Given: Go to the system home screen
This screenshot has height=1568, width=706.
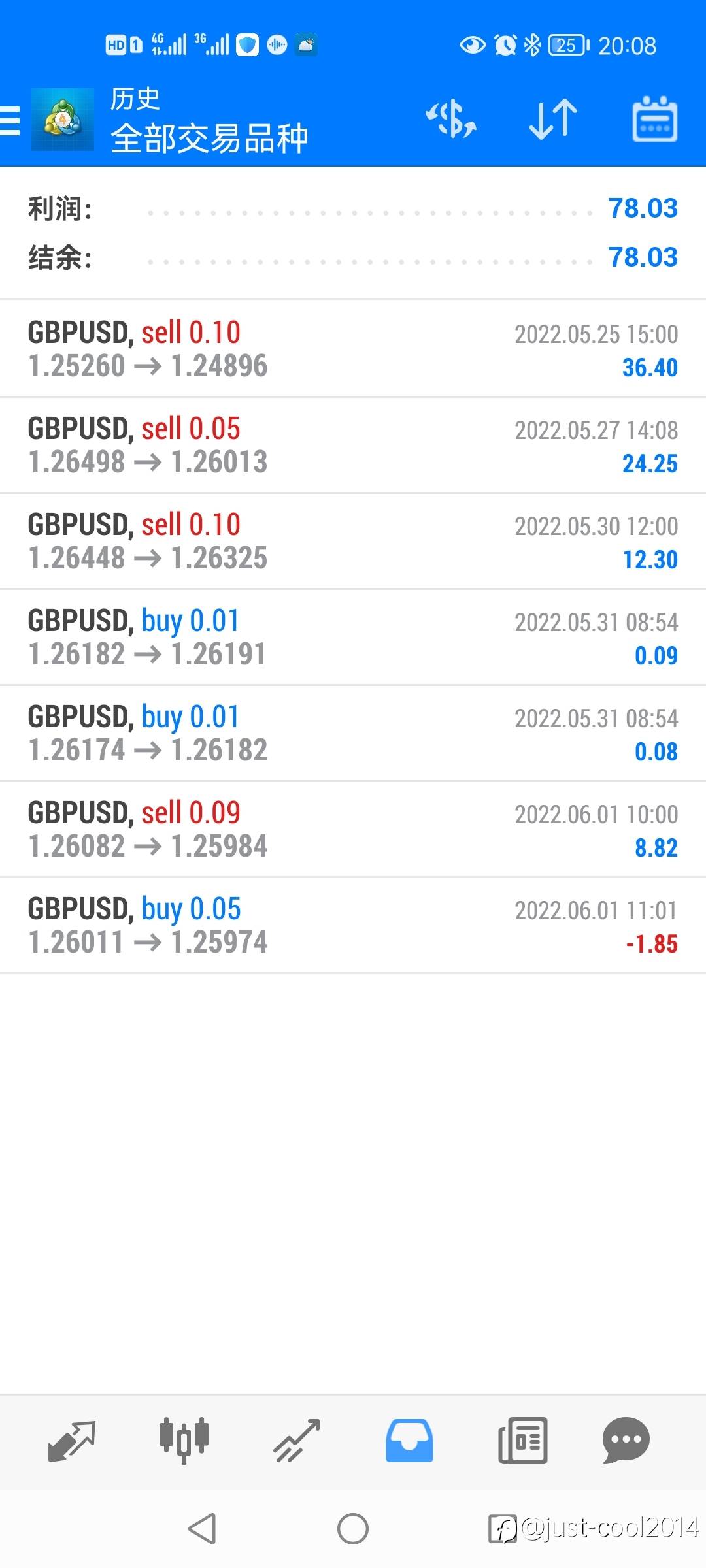Looking at the screenshot, I should point(353,1529).
